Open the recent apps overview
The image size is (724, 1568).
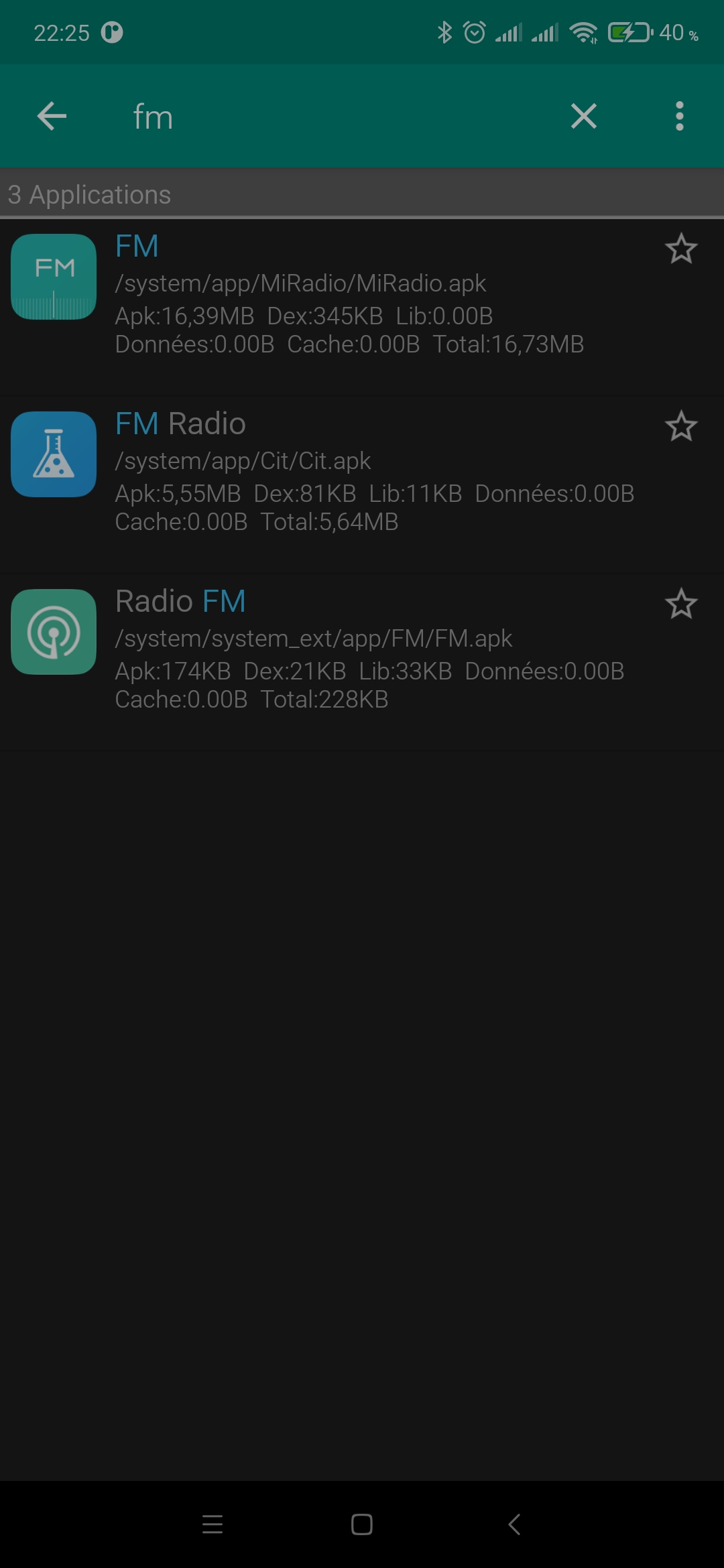pyautogui.click(x=213, y=1524)
